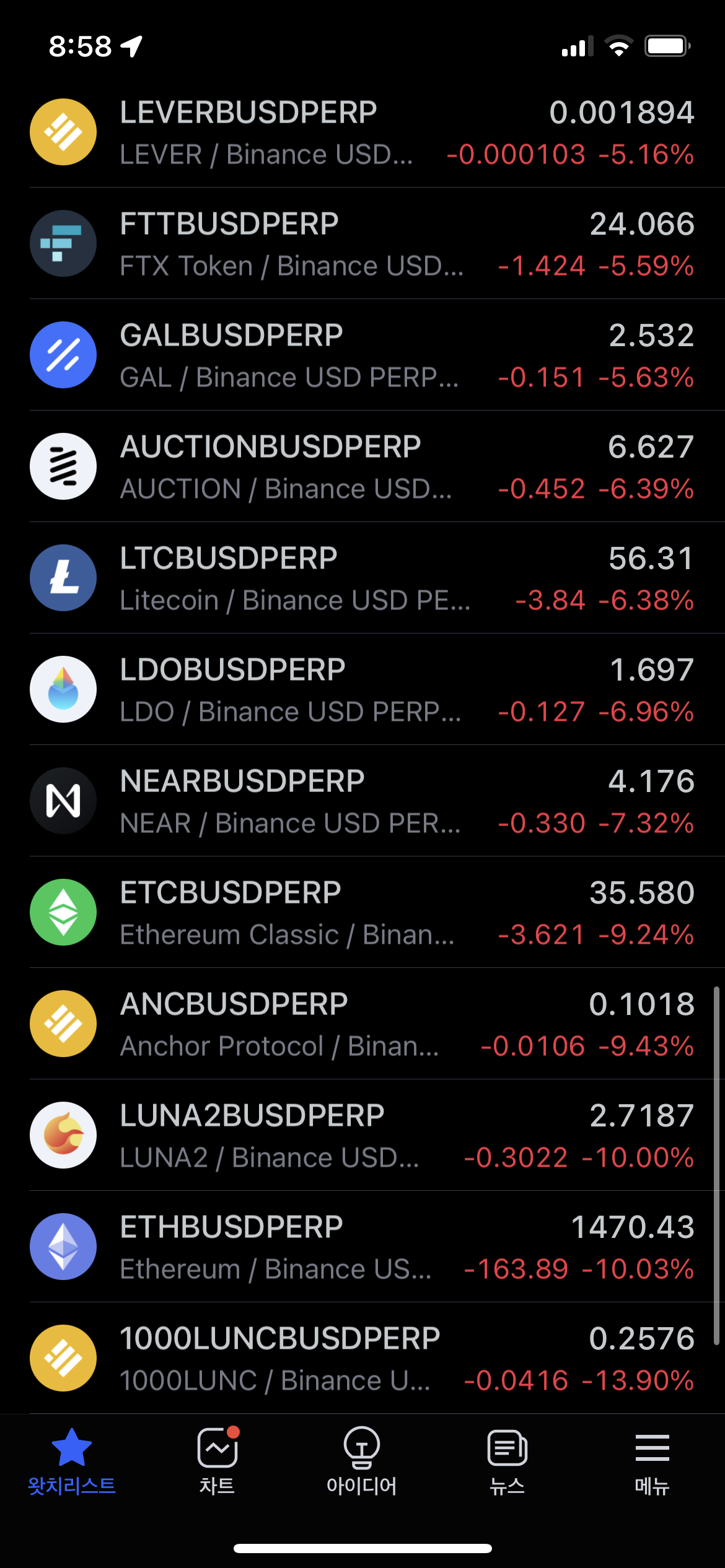The height and width of the screenshot is (1568, 725).
Task: Open the 메뉴 tab
Action: 652,1461
